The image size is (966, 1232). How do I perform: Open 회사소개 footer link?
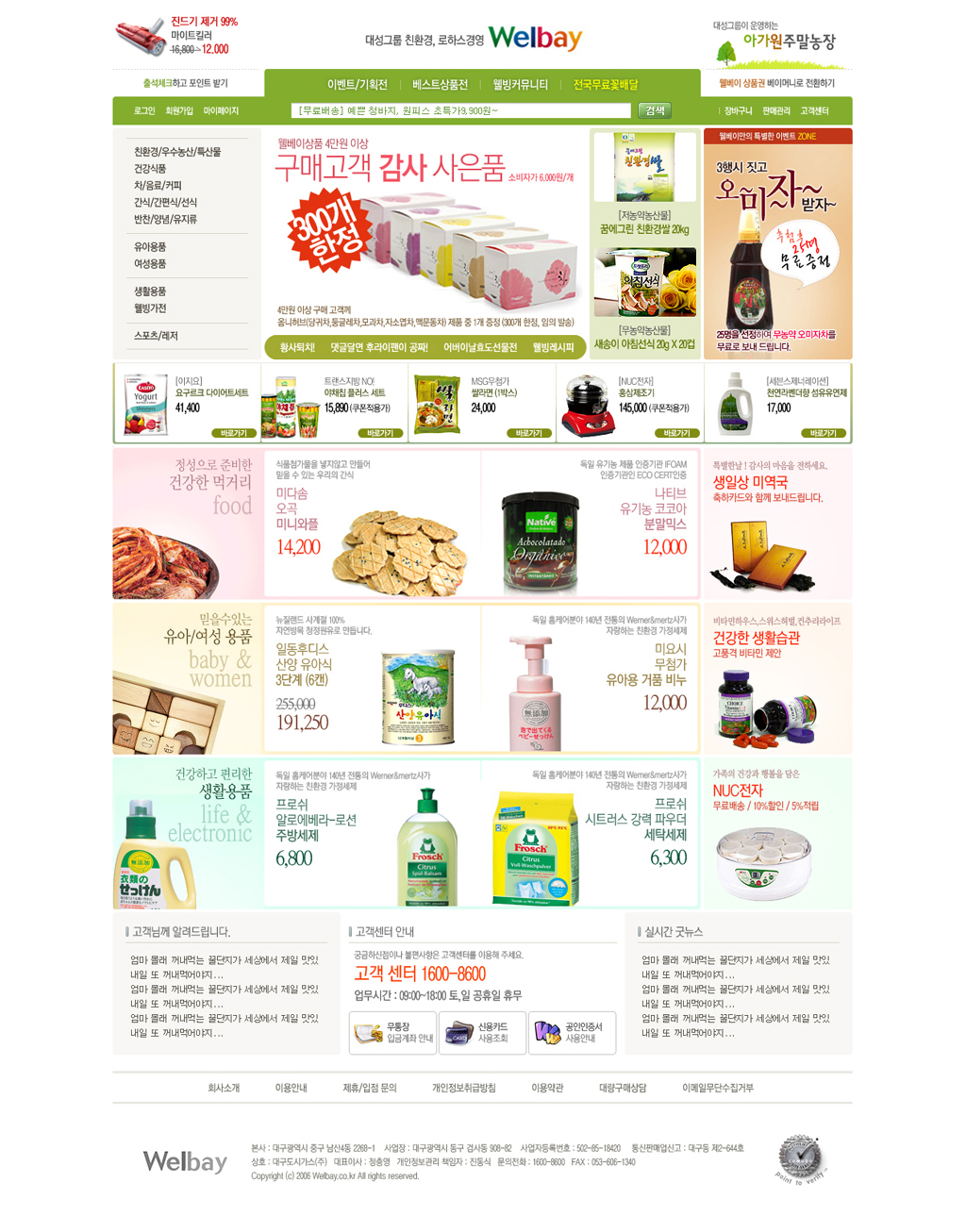(224, 1088)
